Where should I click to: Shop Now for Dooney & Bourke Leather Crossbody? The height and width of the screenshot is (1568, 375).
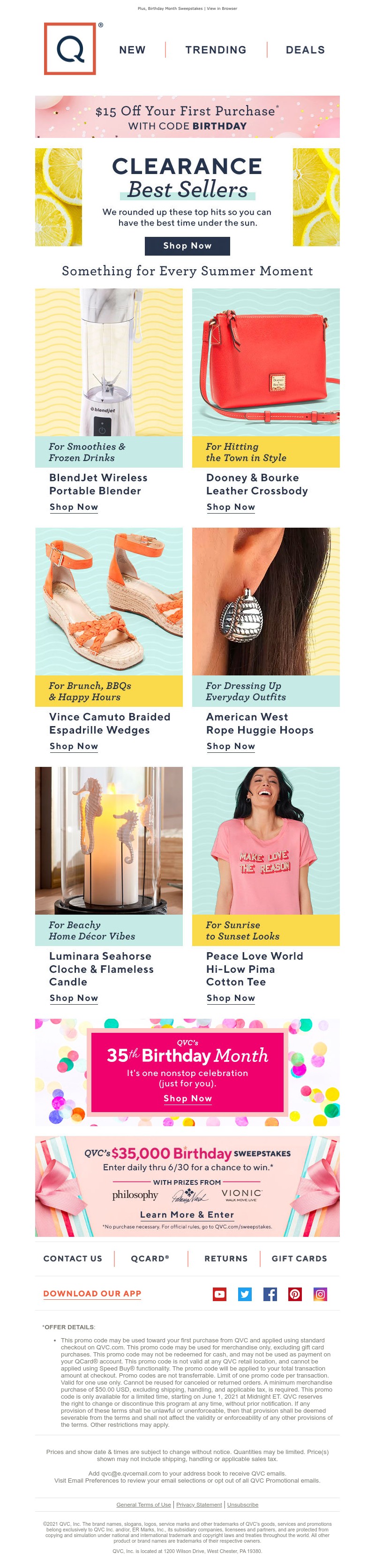tap(230, 507)
